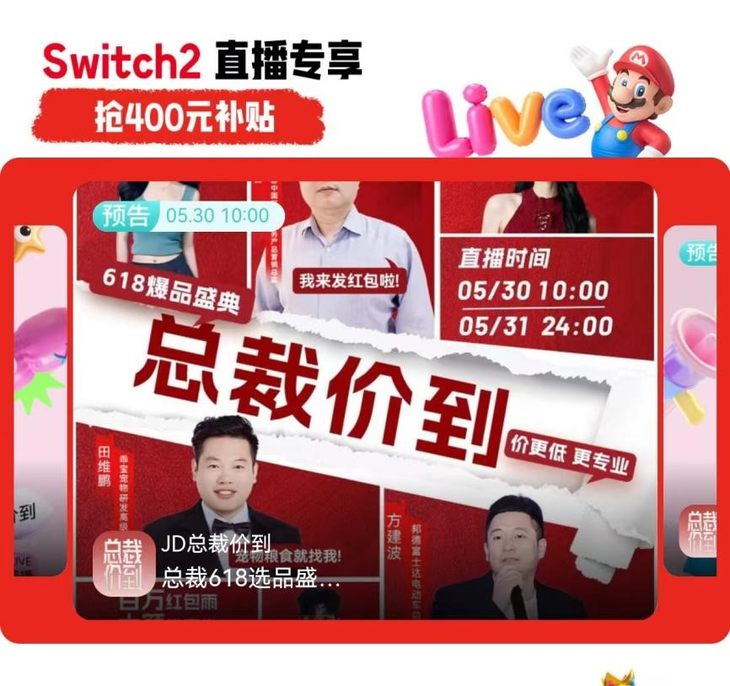Open the partially visible live card on the right
Screen dimensions: 730x686
point(691,400)
